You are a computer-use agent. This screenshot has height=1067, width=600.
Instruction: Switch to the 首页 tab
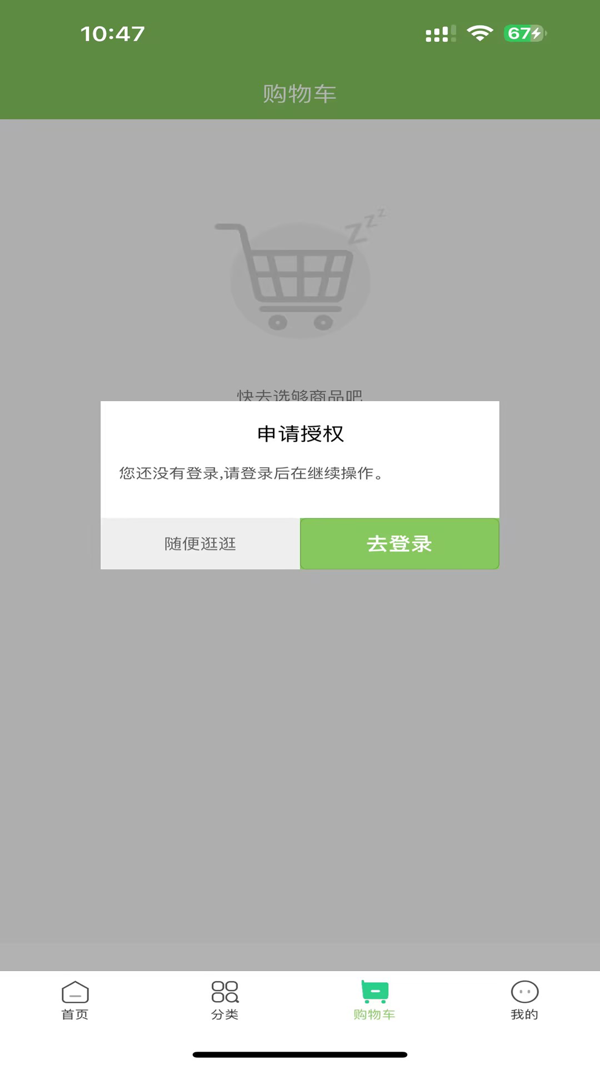coord(75,1000)
